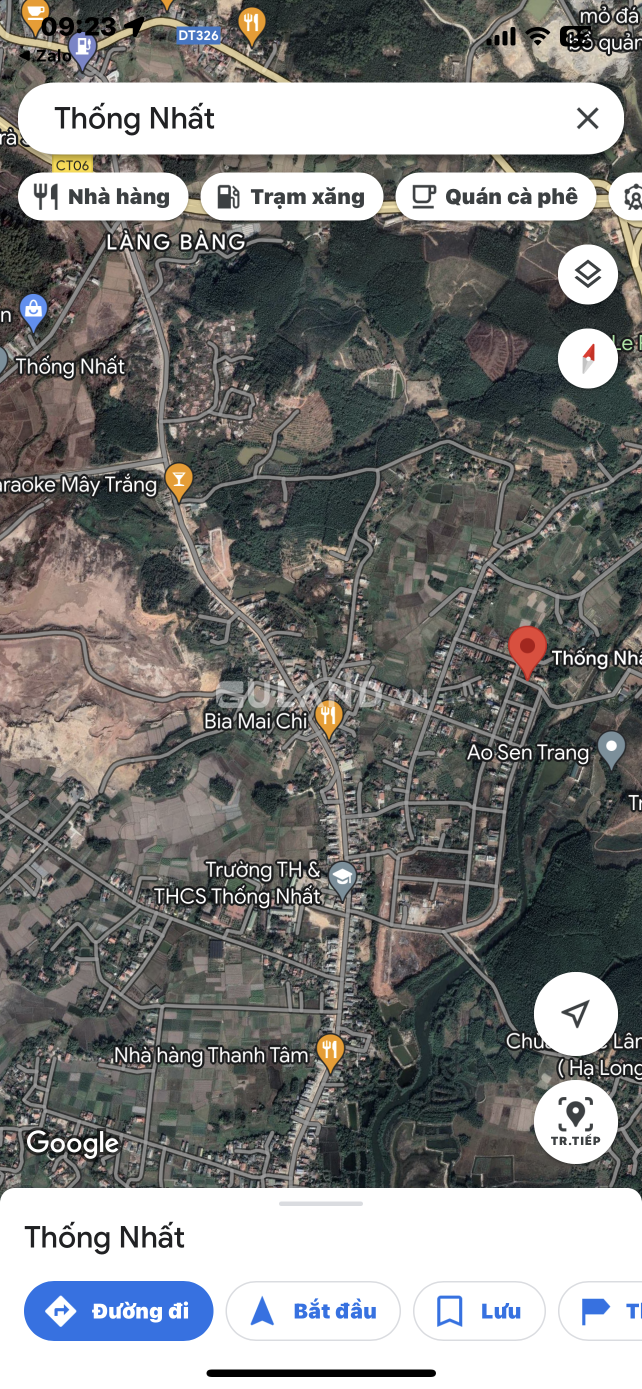The width and height of the screenshot is (642, 1389).
Task: Open the map layers button
Action: (x=587, y=275)
